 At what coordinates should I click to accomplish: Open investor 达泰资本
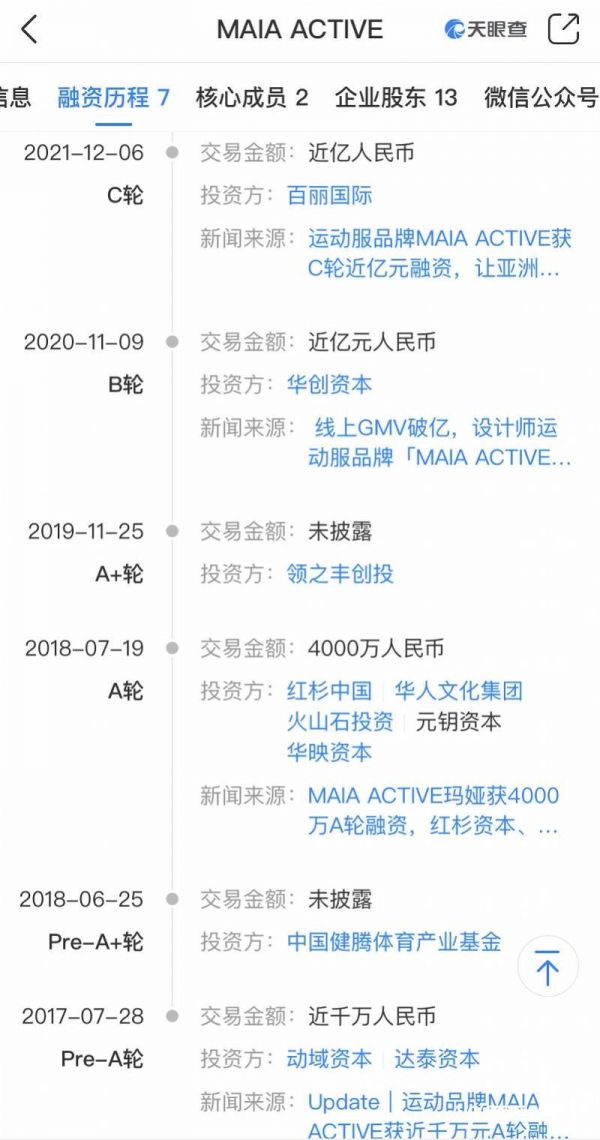[437, 1058]
